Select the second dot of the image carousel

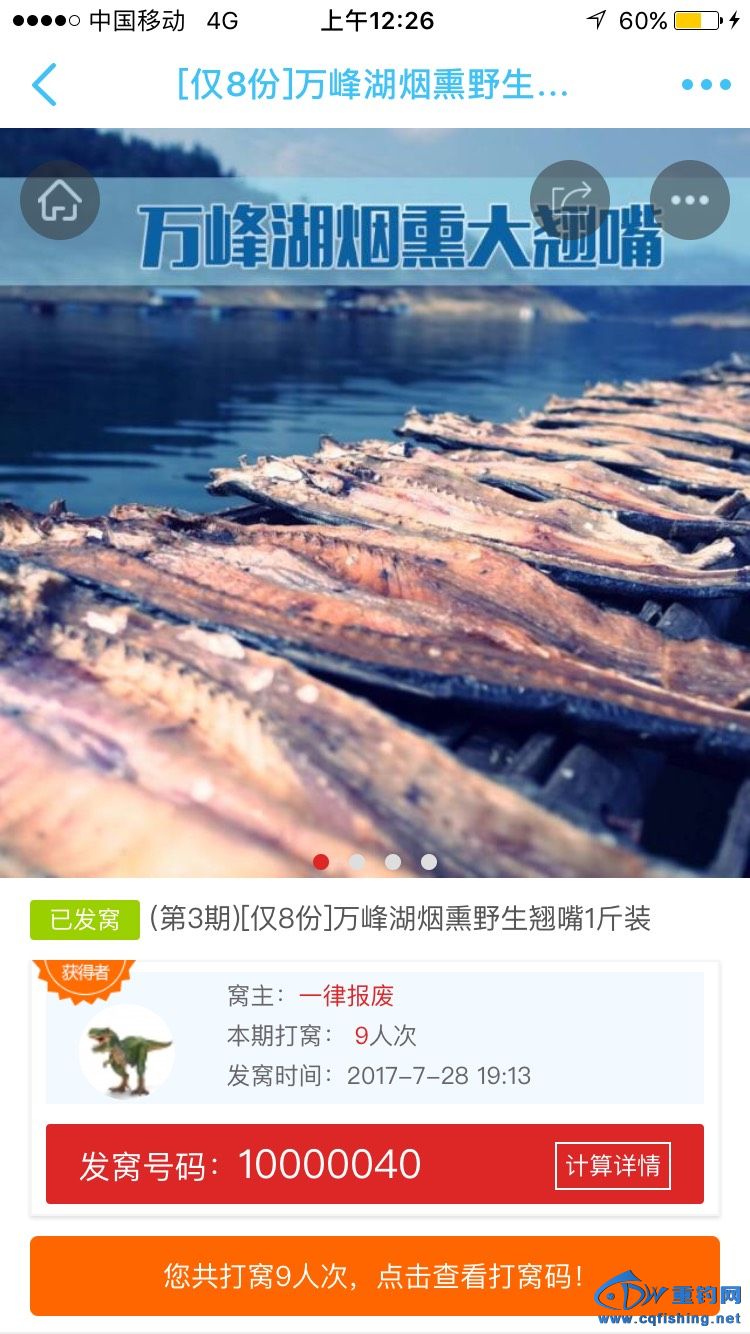pyautogui.click(x=357, y=862)
